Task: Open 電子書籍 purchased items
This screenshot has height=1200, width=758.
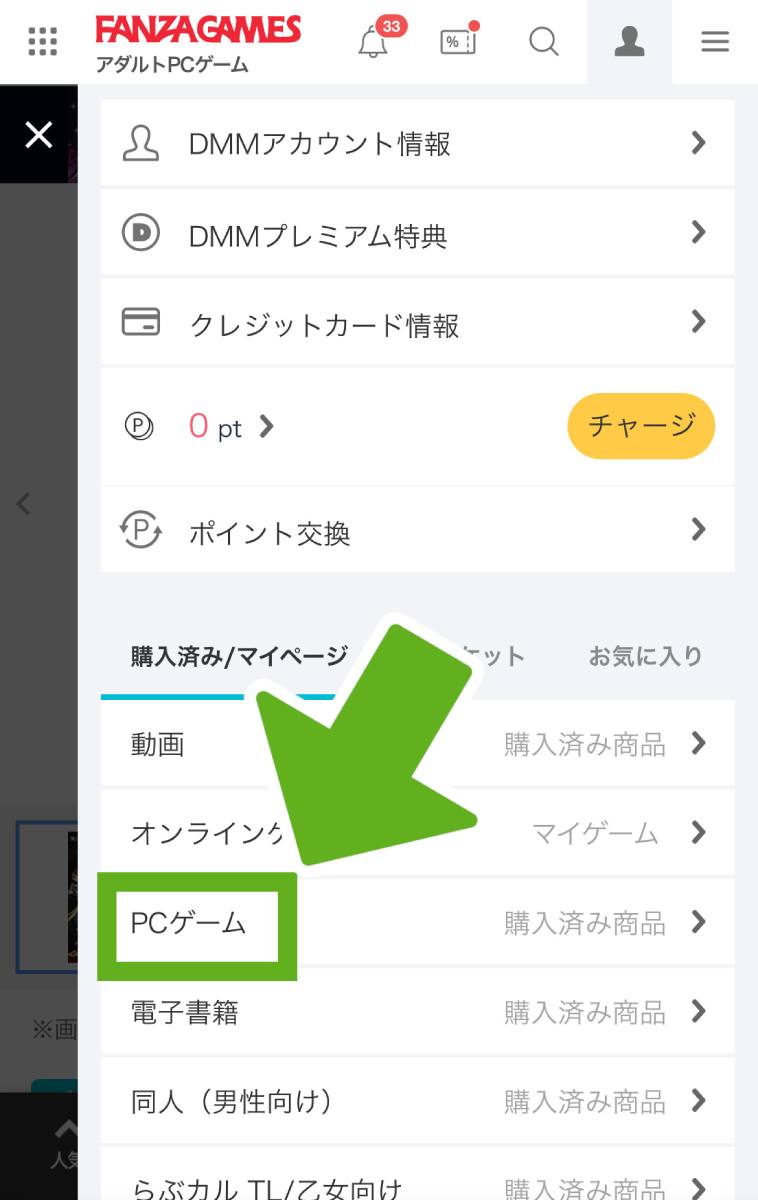Action: (x=417, y=1012)
